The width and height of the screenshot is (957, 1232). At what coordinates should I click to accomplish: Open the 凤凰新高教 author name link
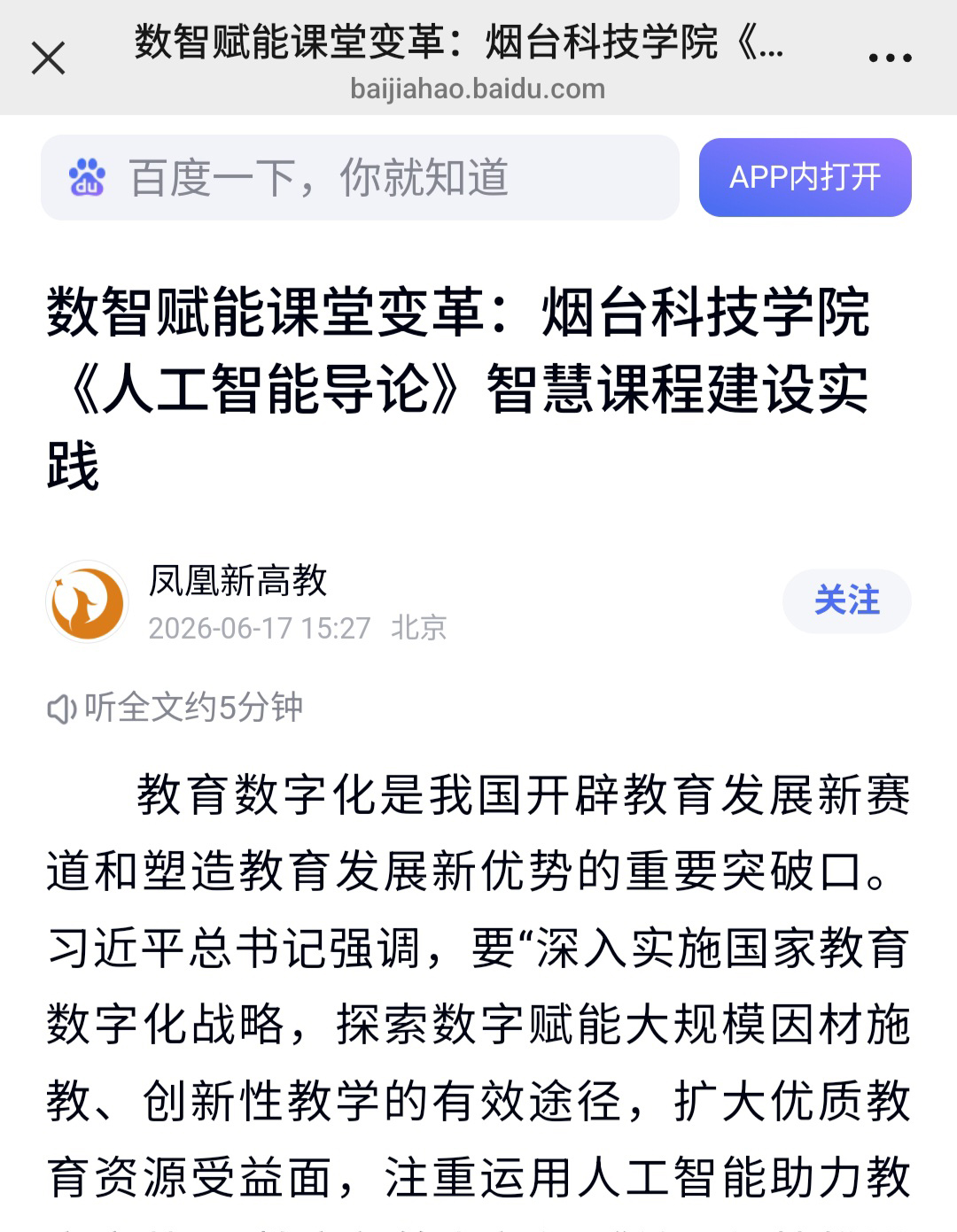237,580
